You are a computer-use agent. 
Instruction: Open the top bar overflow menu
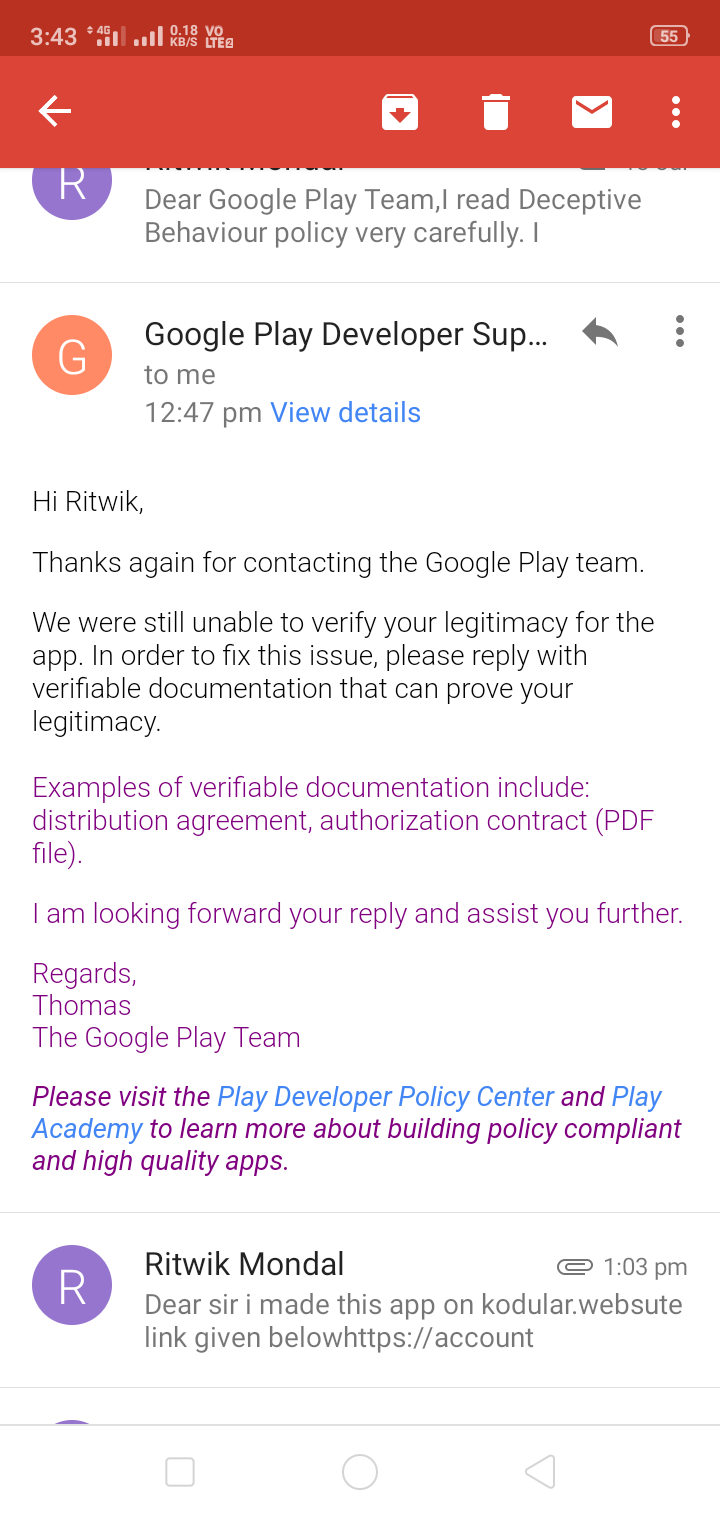(676, 111)
